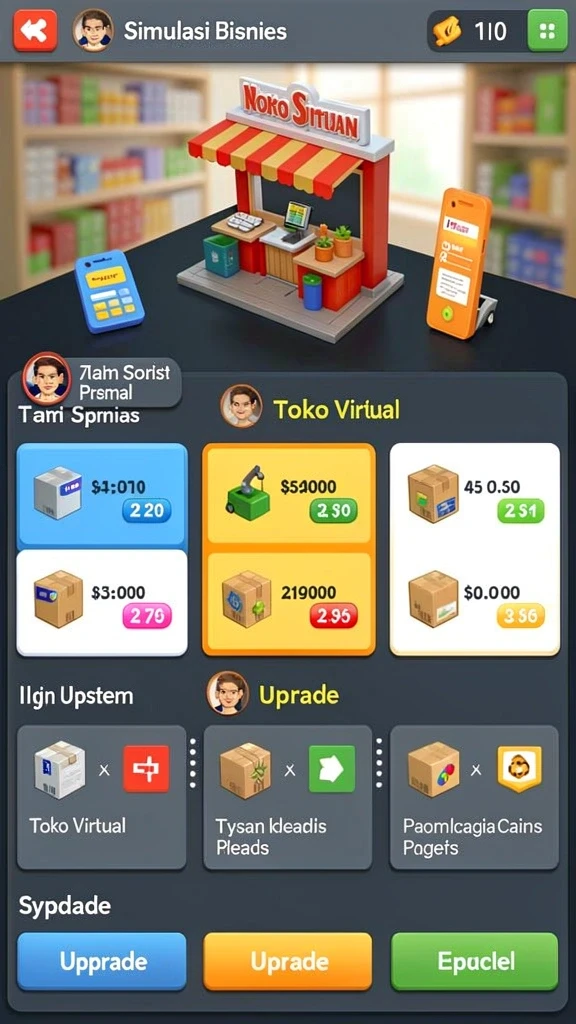
Task: Pick the box item priced $0.000
Action: [475, 602]
